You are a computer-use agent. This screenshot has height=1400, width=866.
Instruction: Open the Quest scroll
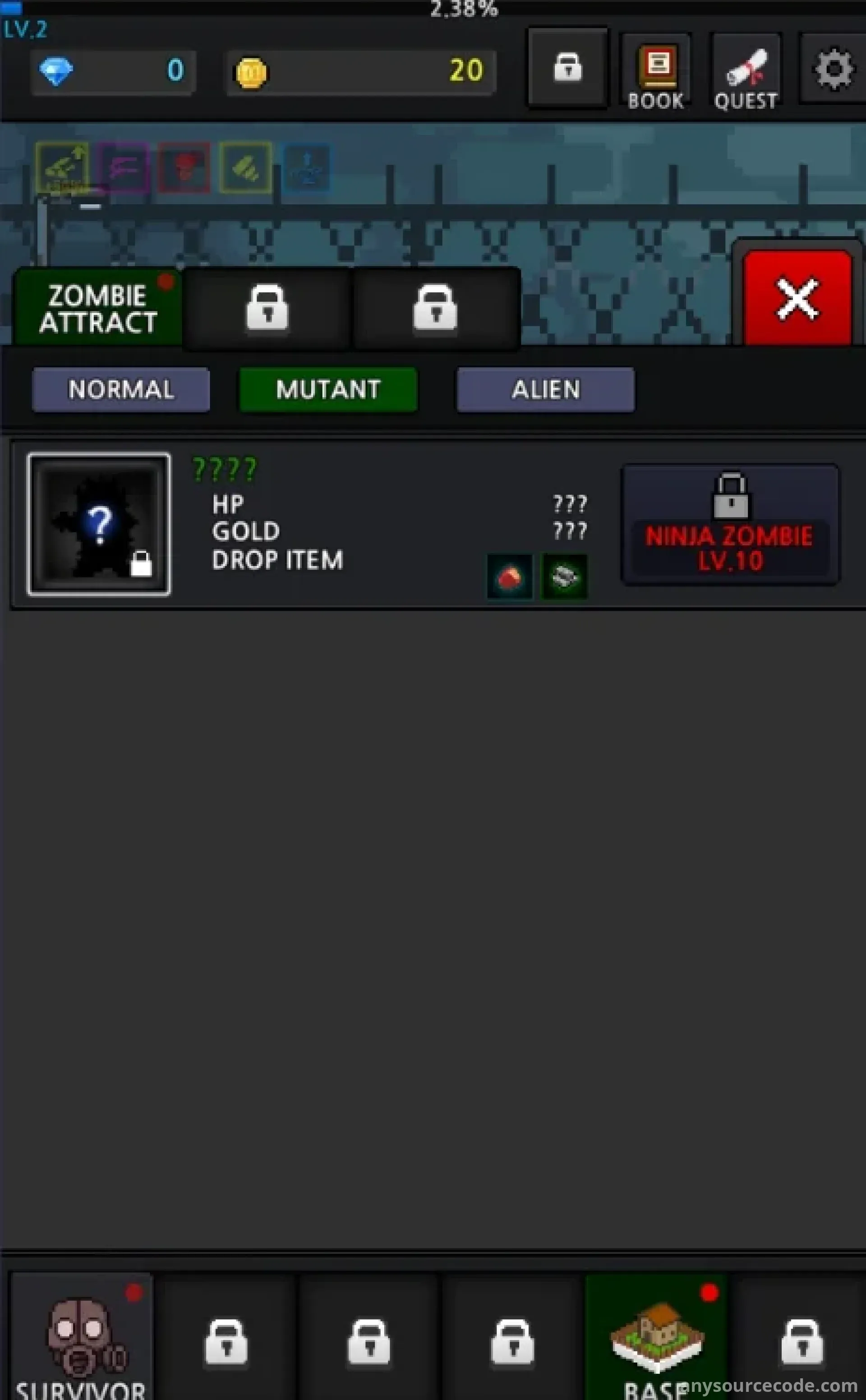pyautogui.click(x=745, y=72)
